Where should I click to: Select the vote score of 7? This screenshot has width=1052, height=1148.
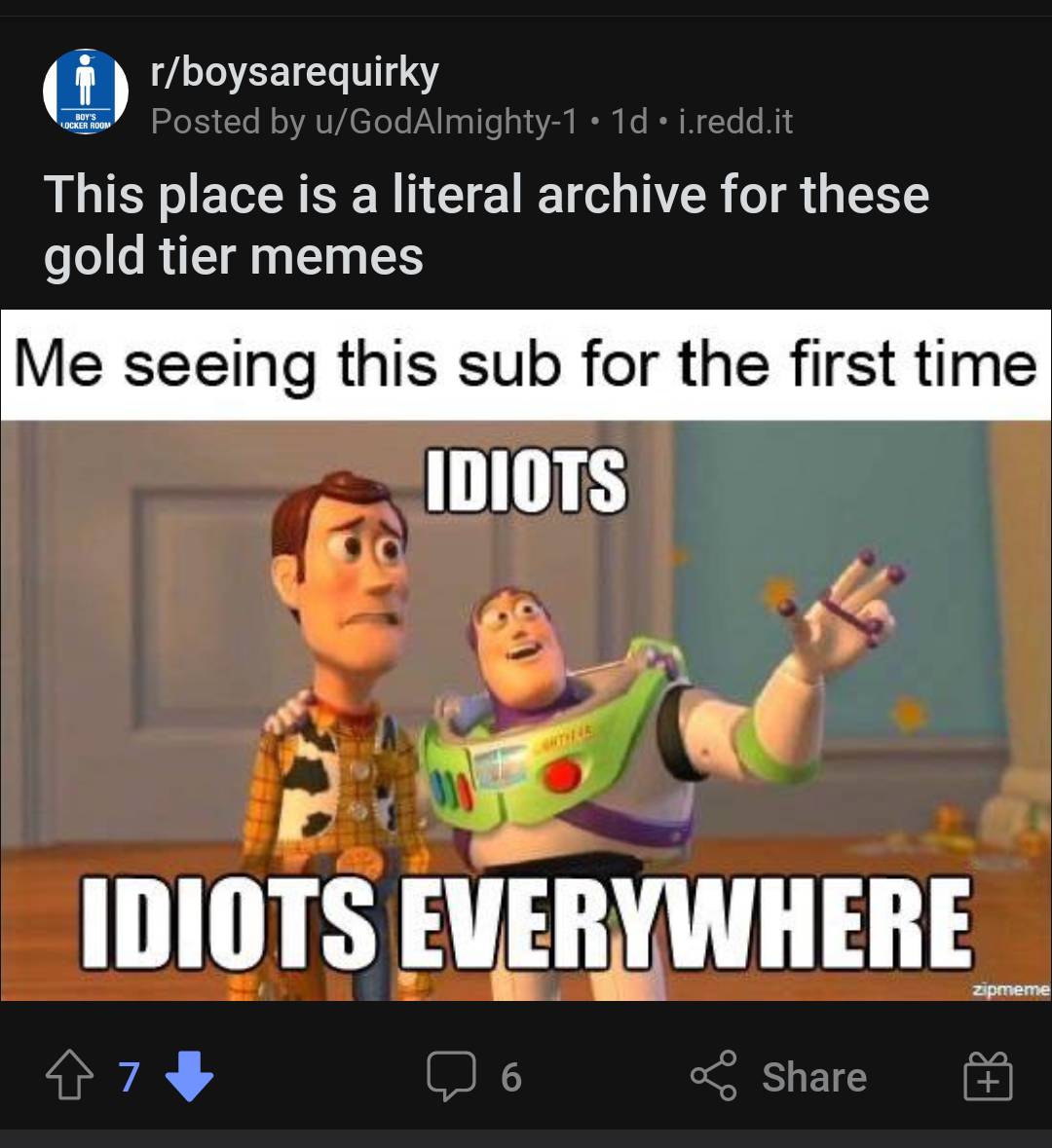128,1076
